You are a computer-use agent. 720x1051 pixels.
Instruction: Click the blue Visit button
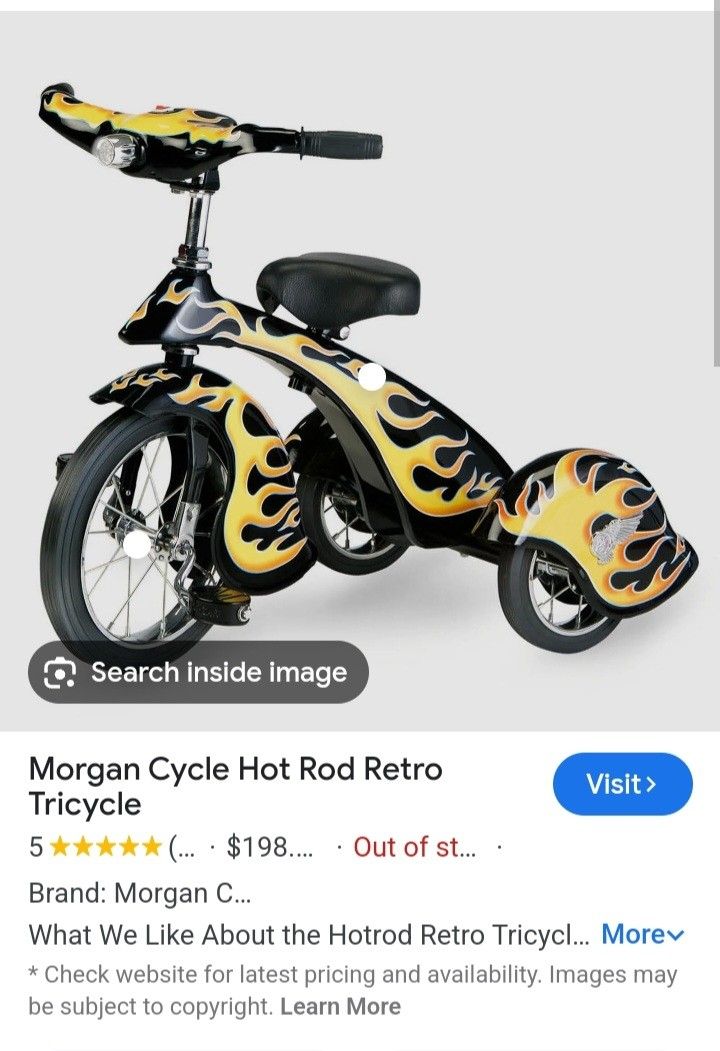pyautogui.click(x=622, y=785)
